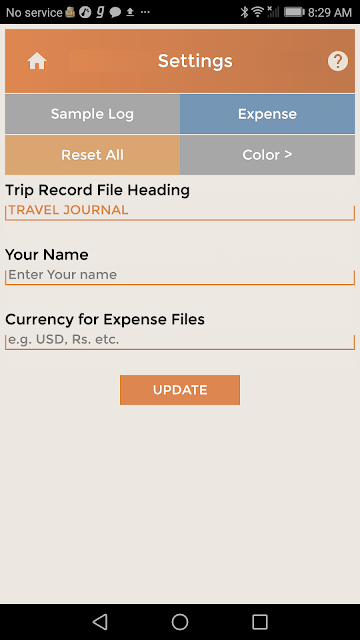Open the help question mark icon
This screenshot has width=360, height=640.
click(338, 61)
